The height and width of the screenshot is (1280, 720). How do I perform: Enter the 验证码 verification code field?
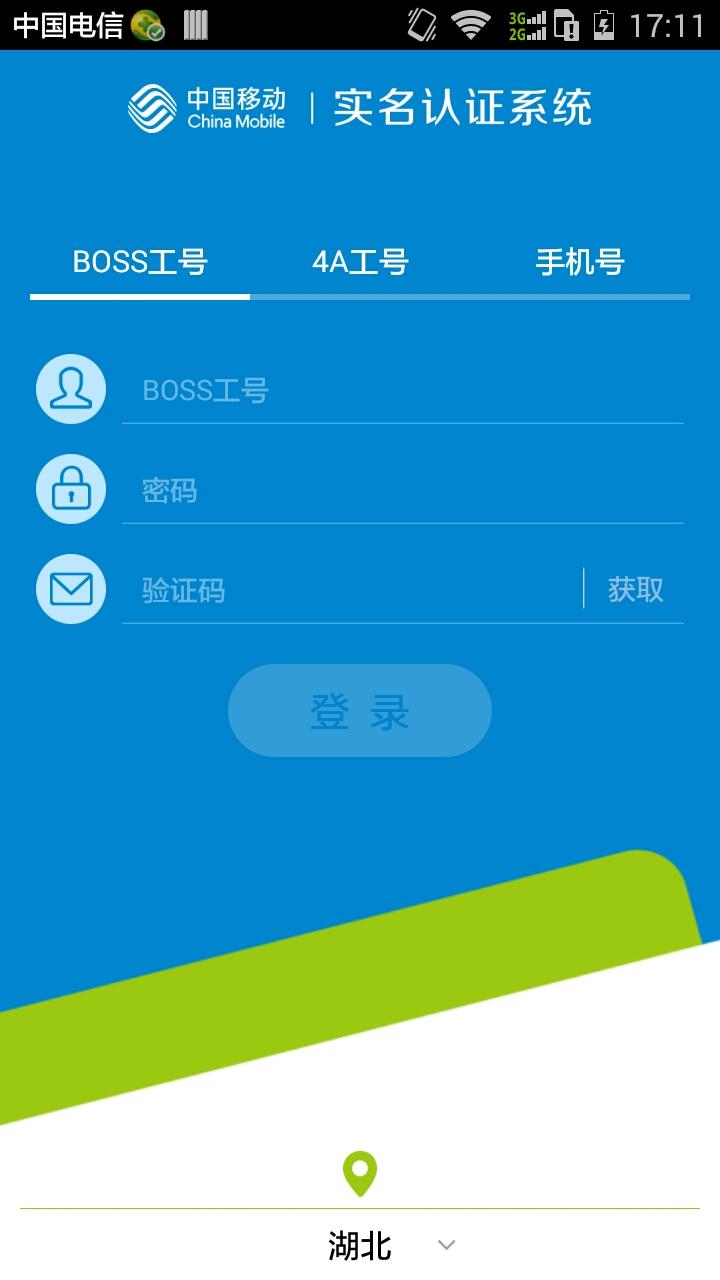(x=350, y=590)
